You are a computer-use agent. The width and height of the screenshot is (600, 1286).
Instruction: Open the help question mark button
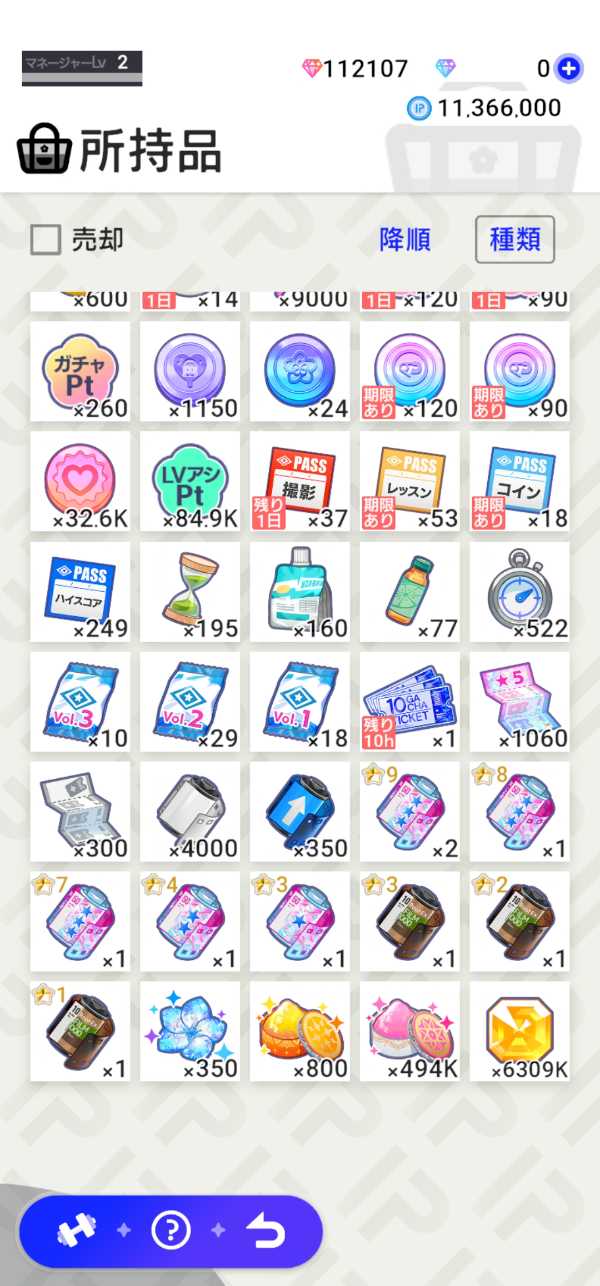(170, 1231)
